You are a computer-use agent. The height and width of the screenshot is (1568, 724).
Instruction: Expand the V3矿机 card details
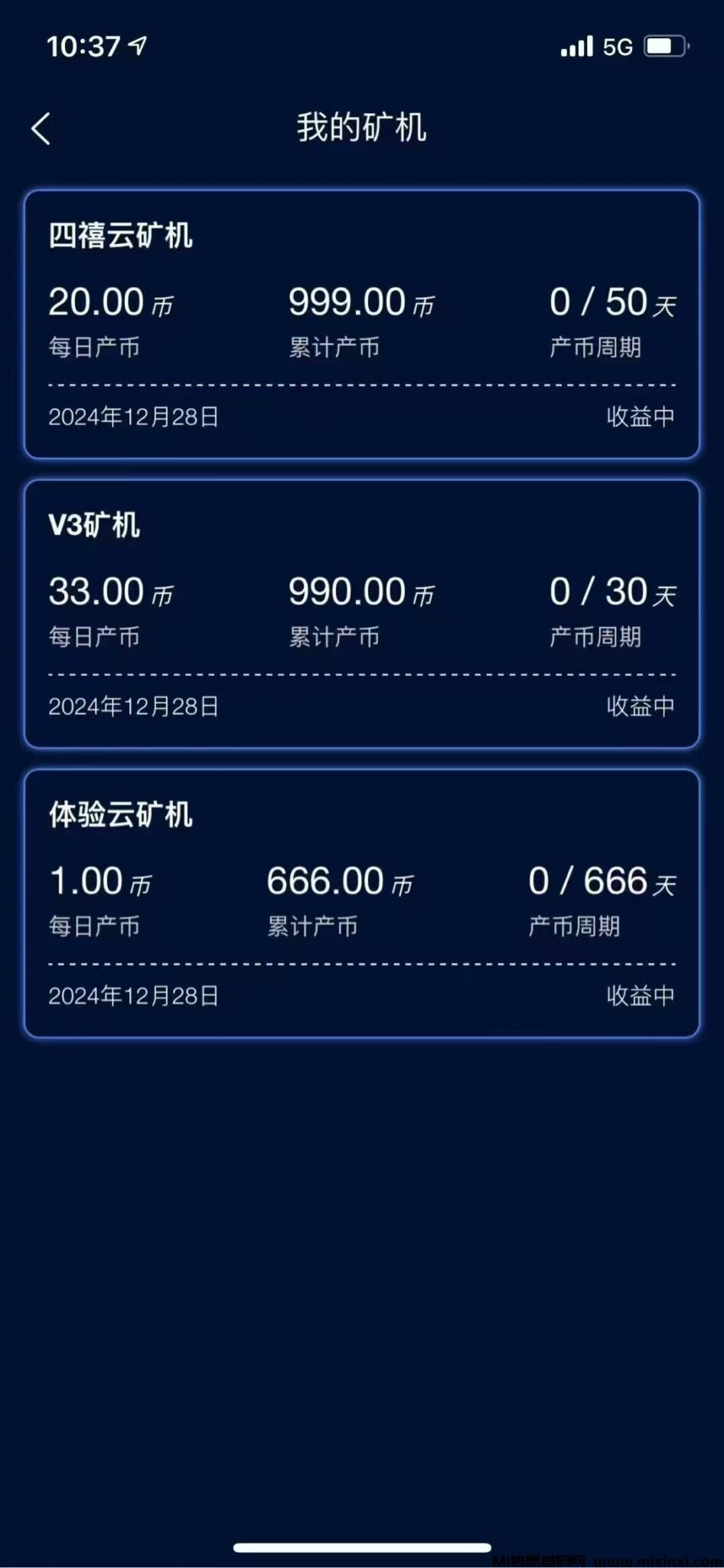(x=362, y=612)
